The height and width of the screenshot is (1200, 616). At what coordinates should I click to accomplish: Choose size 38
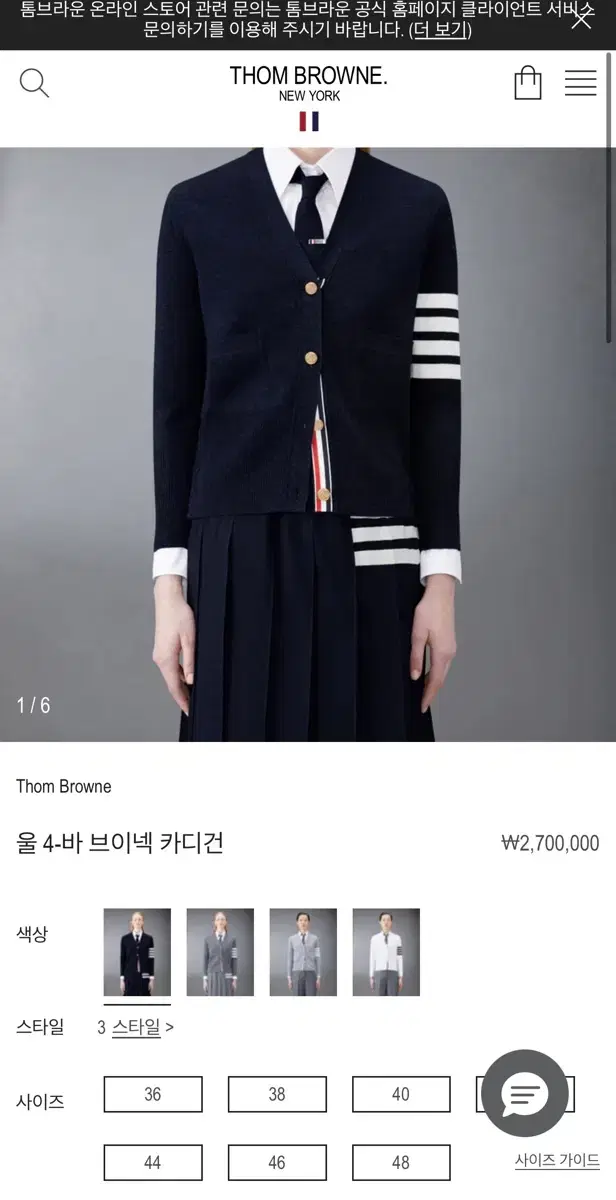277,1094
